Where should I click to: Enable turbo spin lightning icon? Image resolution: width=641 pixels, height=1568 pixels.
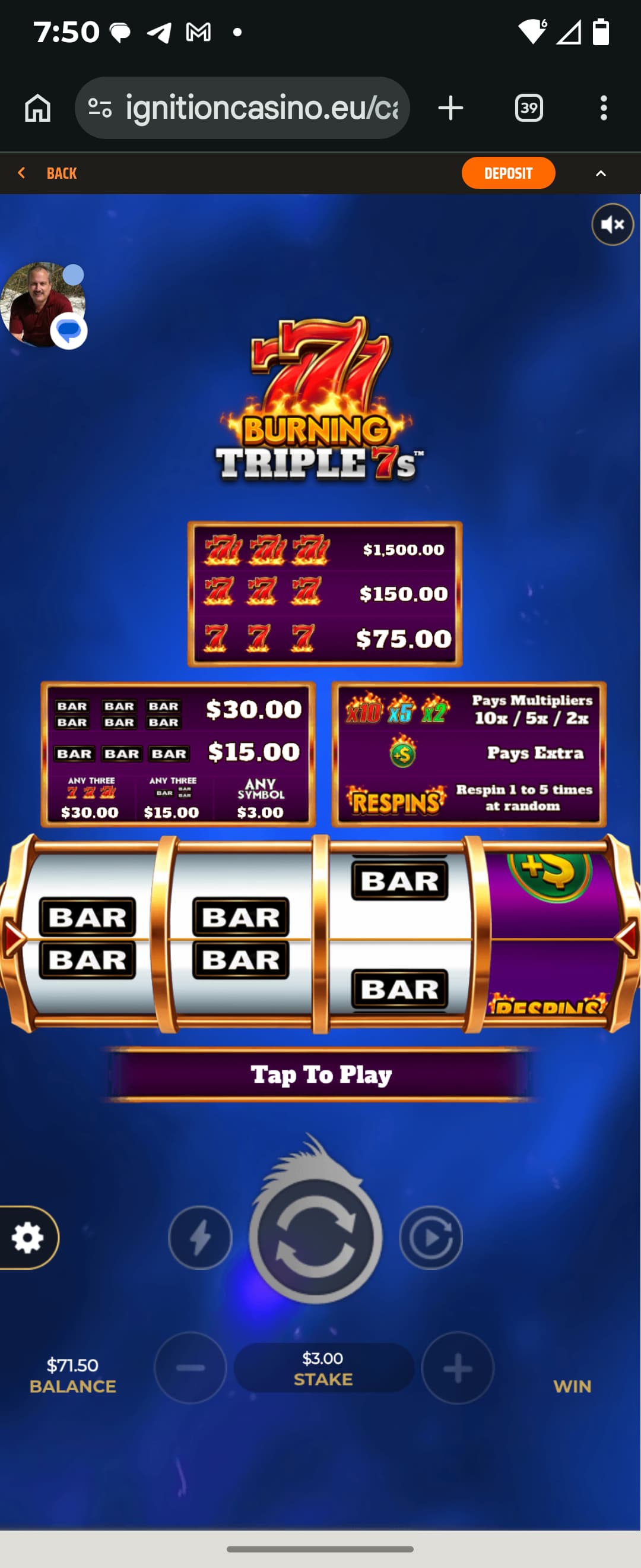[x=200, y=1237]
